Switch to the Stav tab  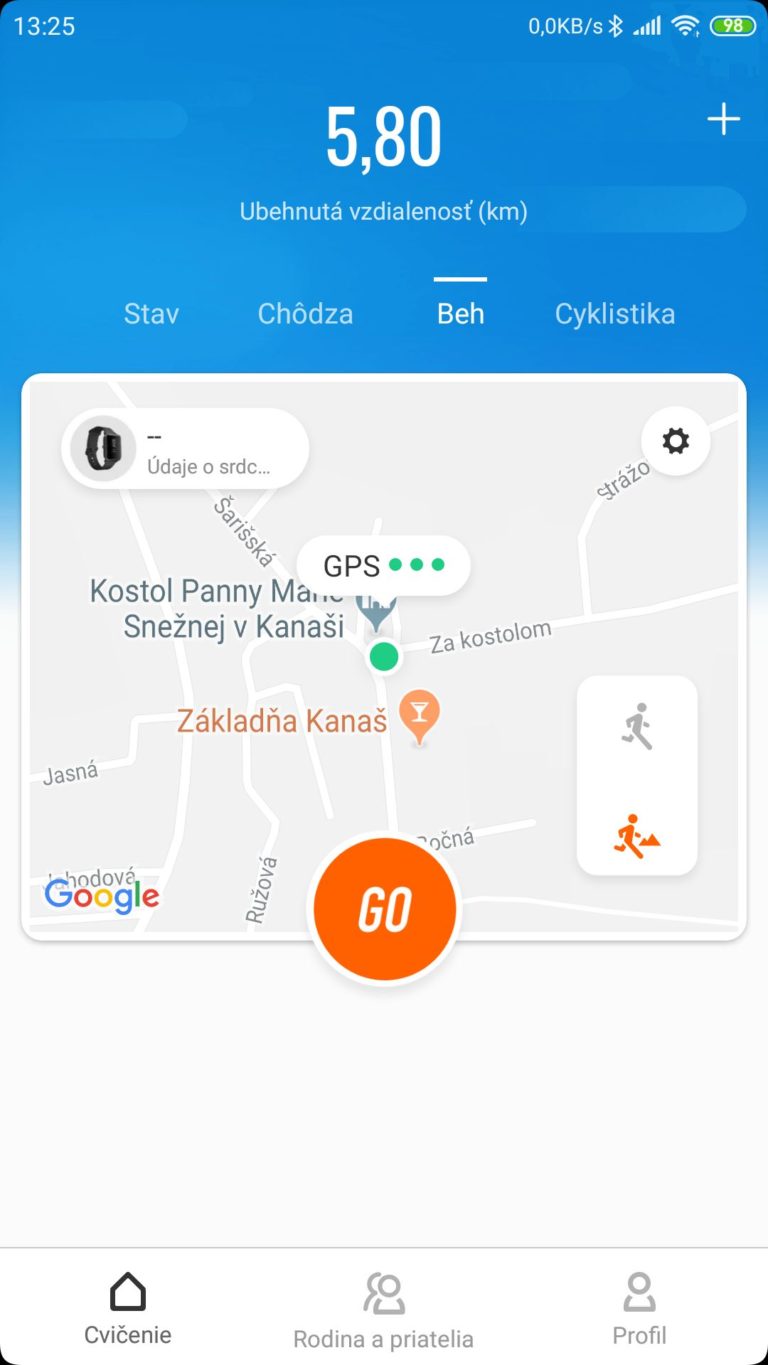151,314
